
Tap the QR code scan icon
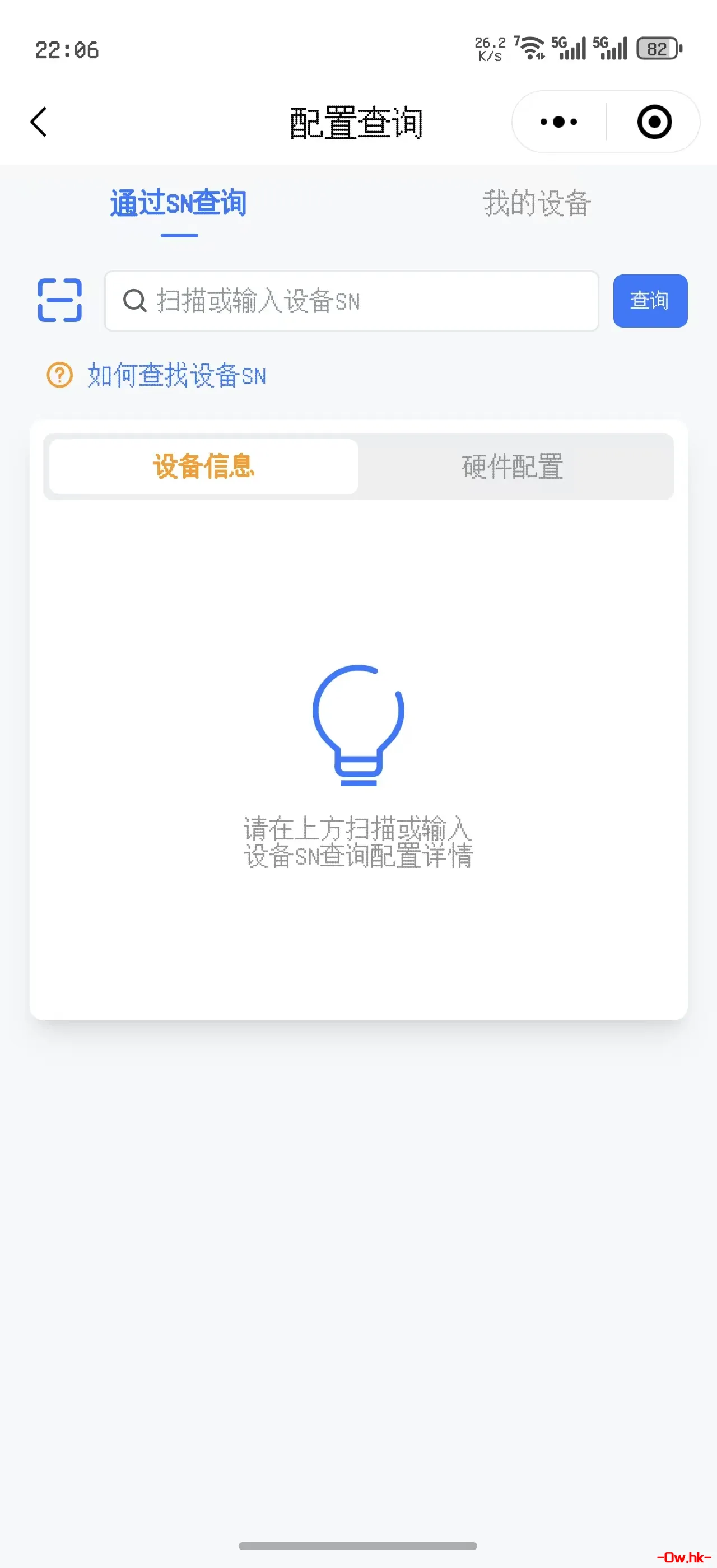pyautogui.click(x=59, y=300)
